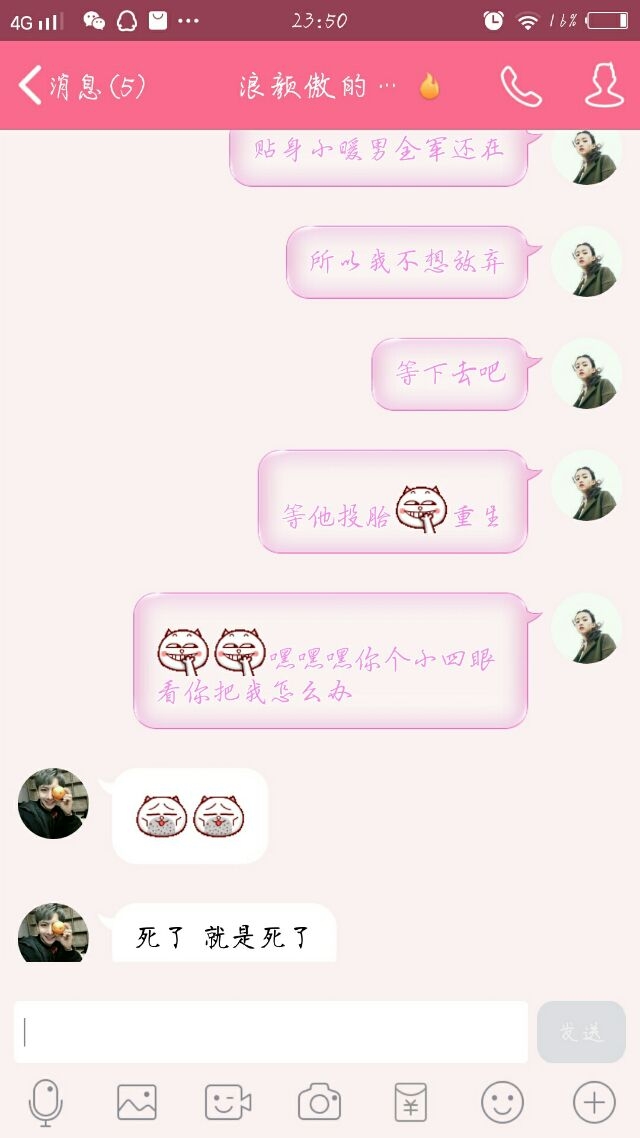The width and height of the screenshot is (640, 1138).
Task: Open the photo gallery picker
Action: 137,1102
